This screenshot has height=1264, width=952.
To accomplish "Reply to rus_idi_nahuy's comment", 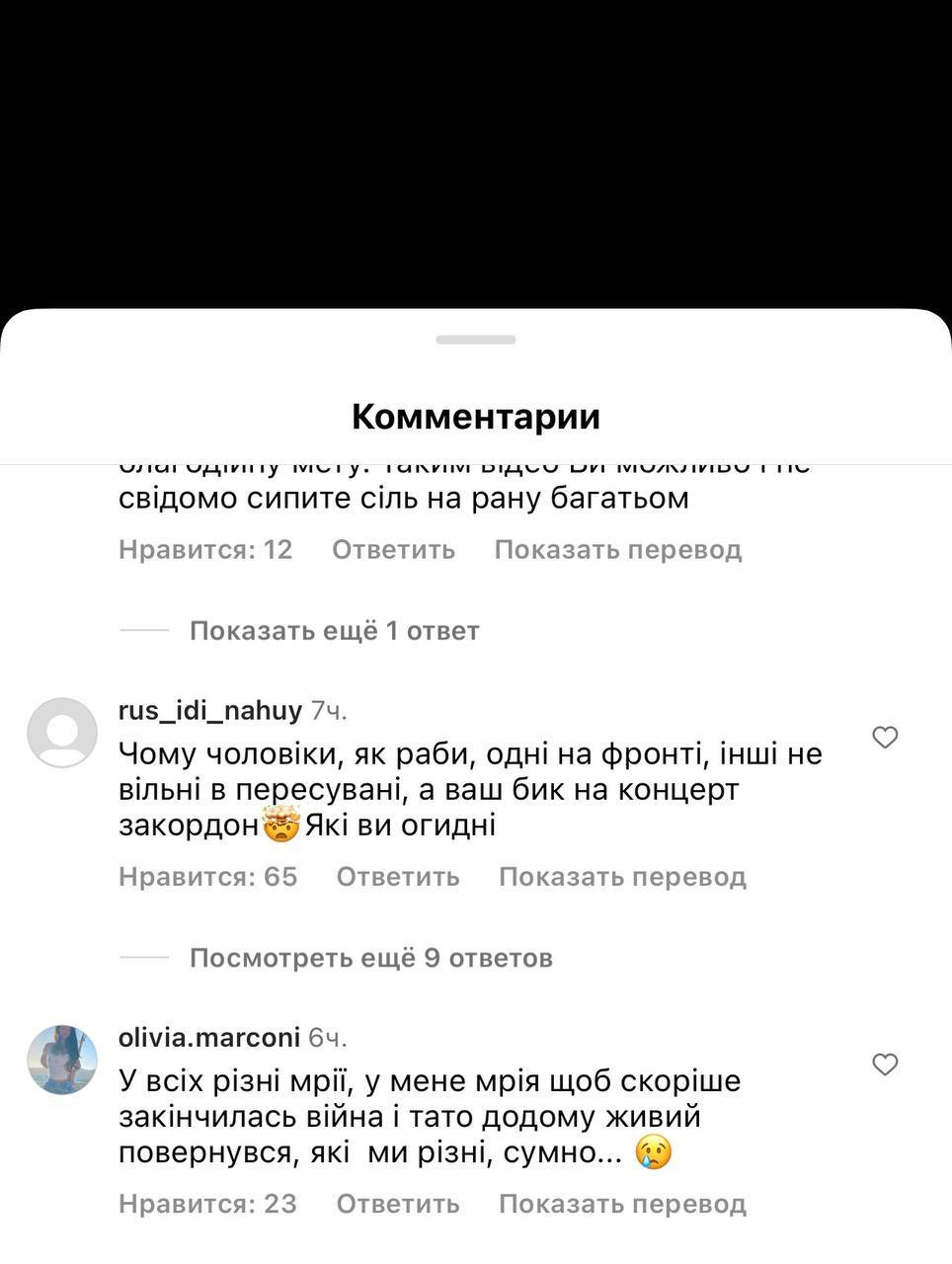I will (x=398, y=876).
